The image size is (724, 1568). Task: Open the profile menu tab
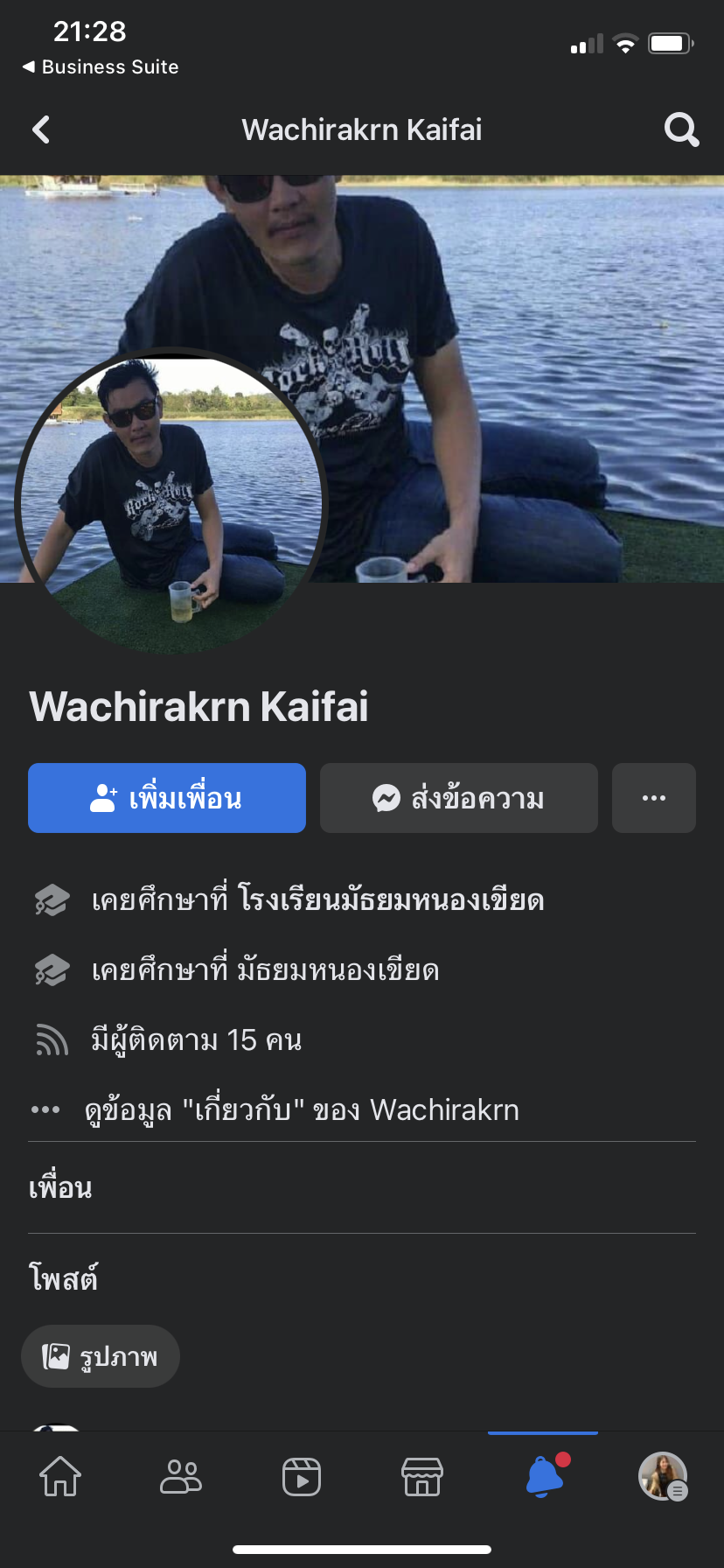[x=663, y=1477]
